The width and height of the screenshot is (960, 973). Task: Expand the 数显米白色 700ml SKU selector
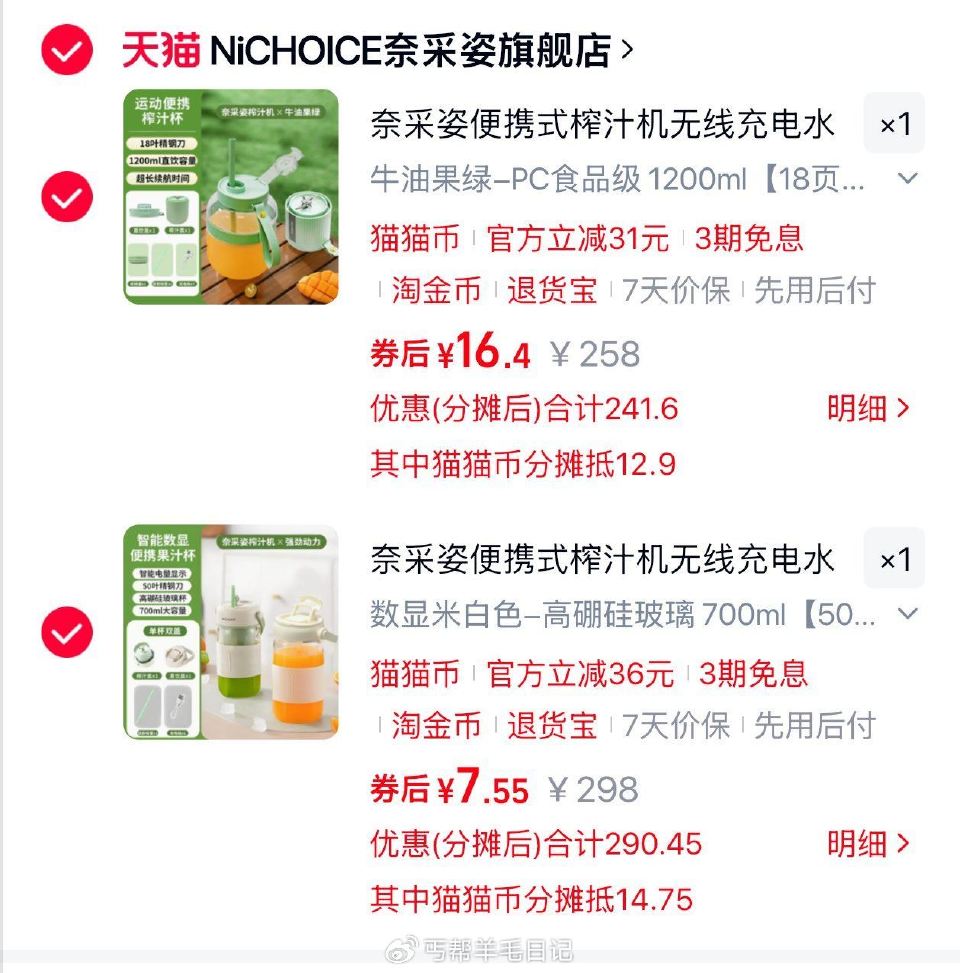(x=907, y=612)
